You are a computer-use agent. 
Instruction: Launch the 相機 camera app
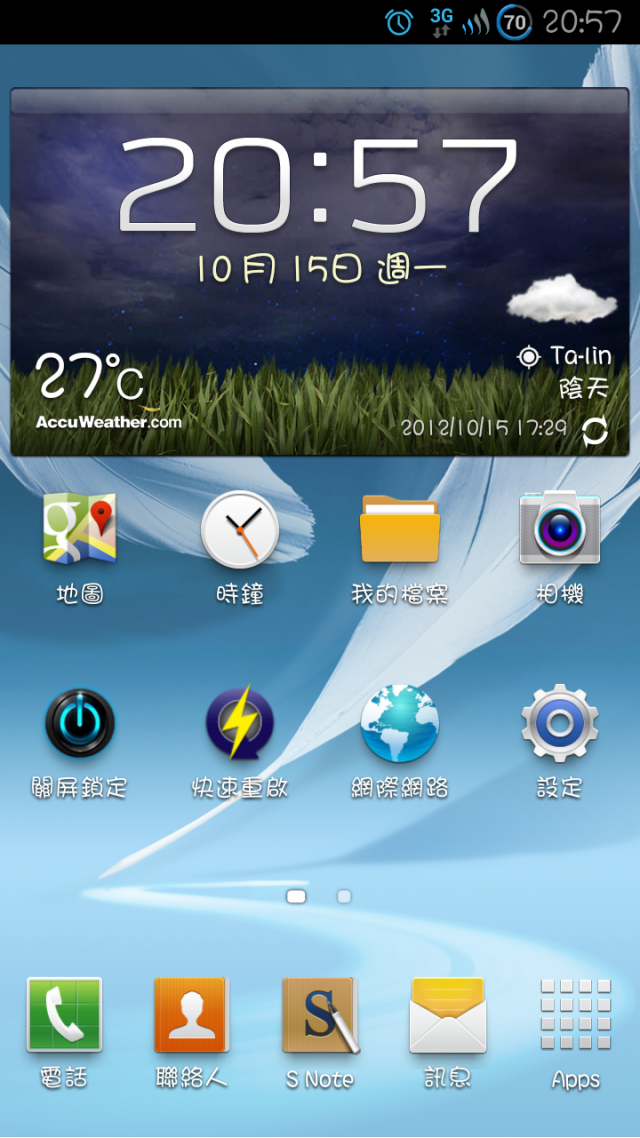coord(559,528)
